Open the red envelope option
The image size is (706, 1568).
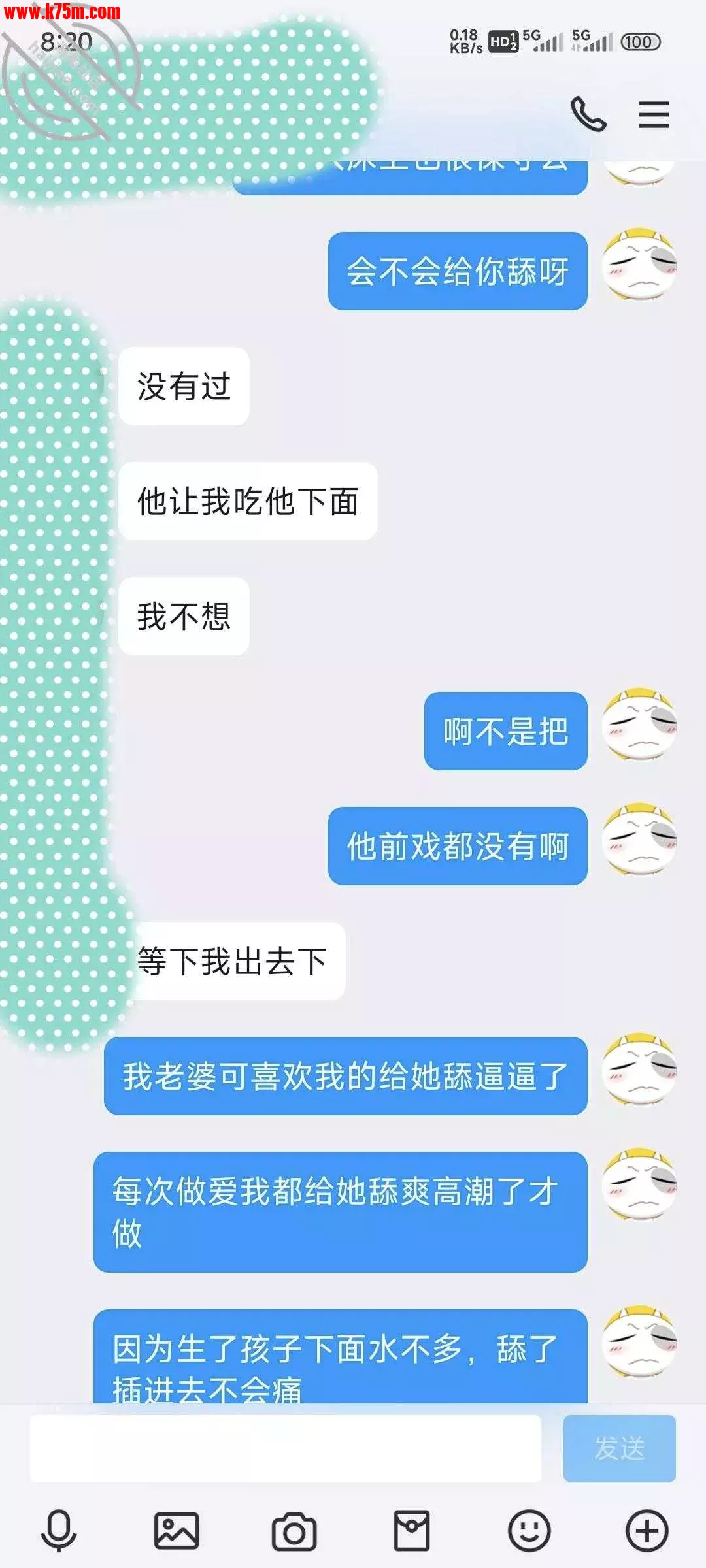pyautogui.click(x=412, y=1530)
